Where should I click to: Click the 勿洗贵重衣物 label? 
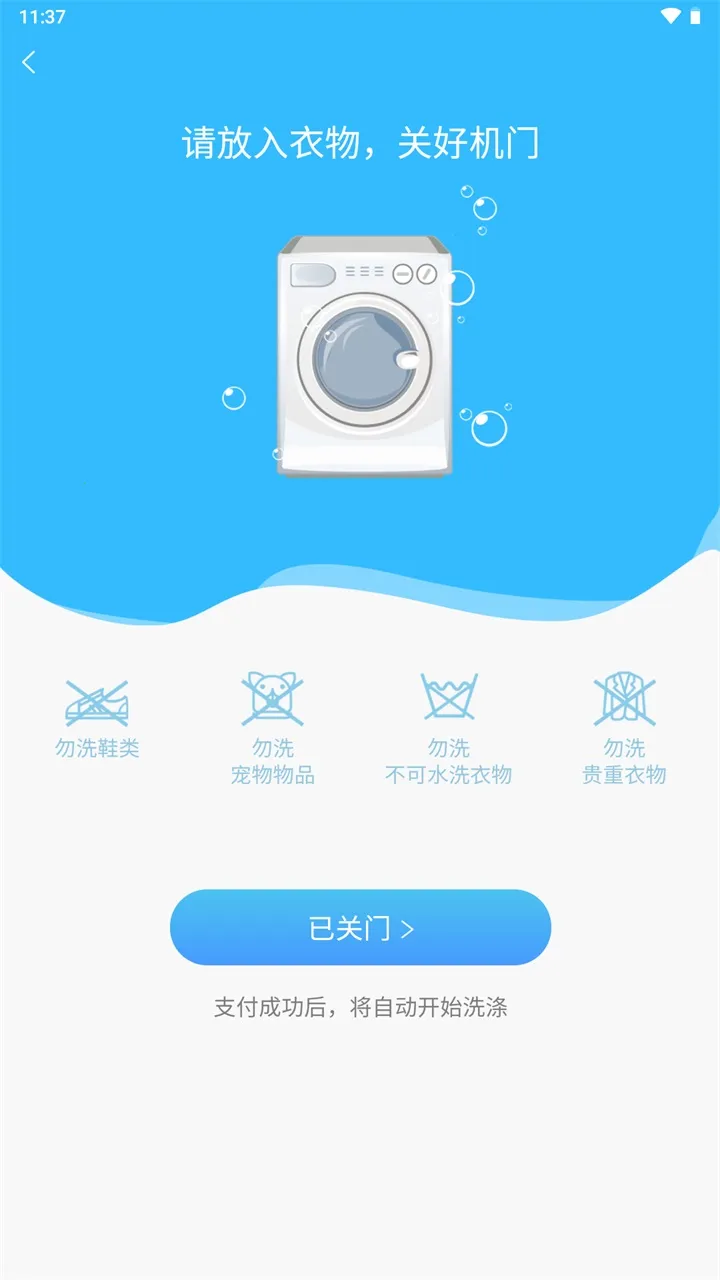click(624, 759)
